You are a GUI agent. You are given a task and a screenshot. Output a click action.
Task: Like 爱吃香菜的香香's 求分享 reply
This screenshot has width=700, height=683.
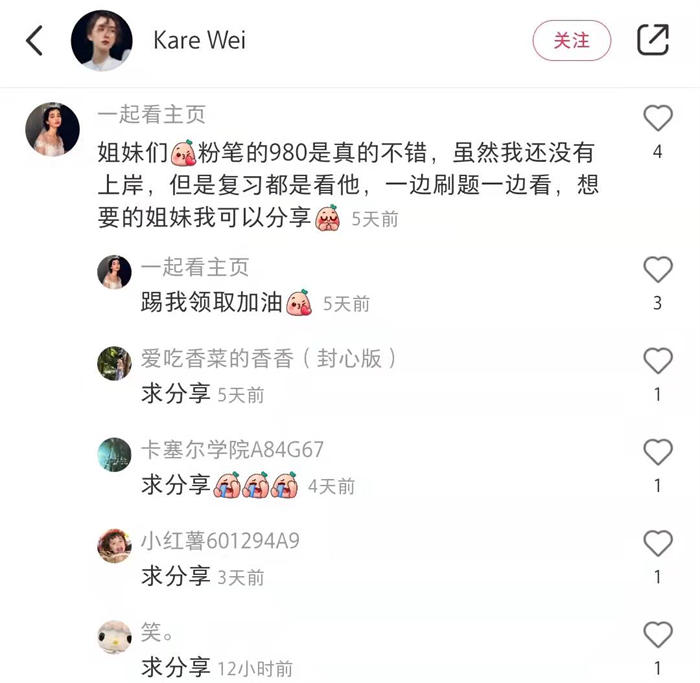click(x=657, y=361)
